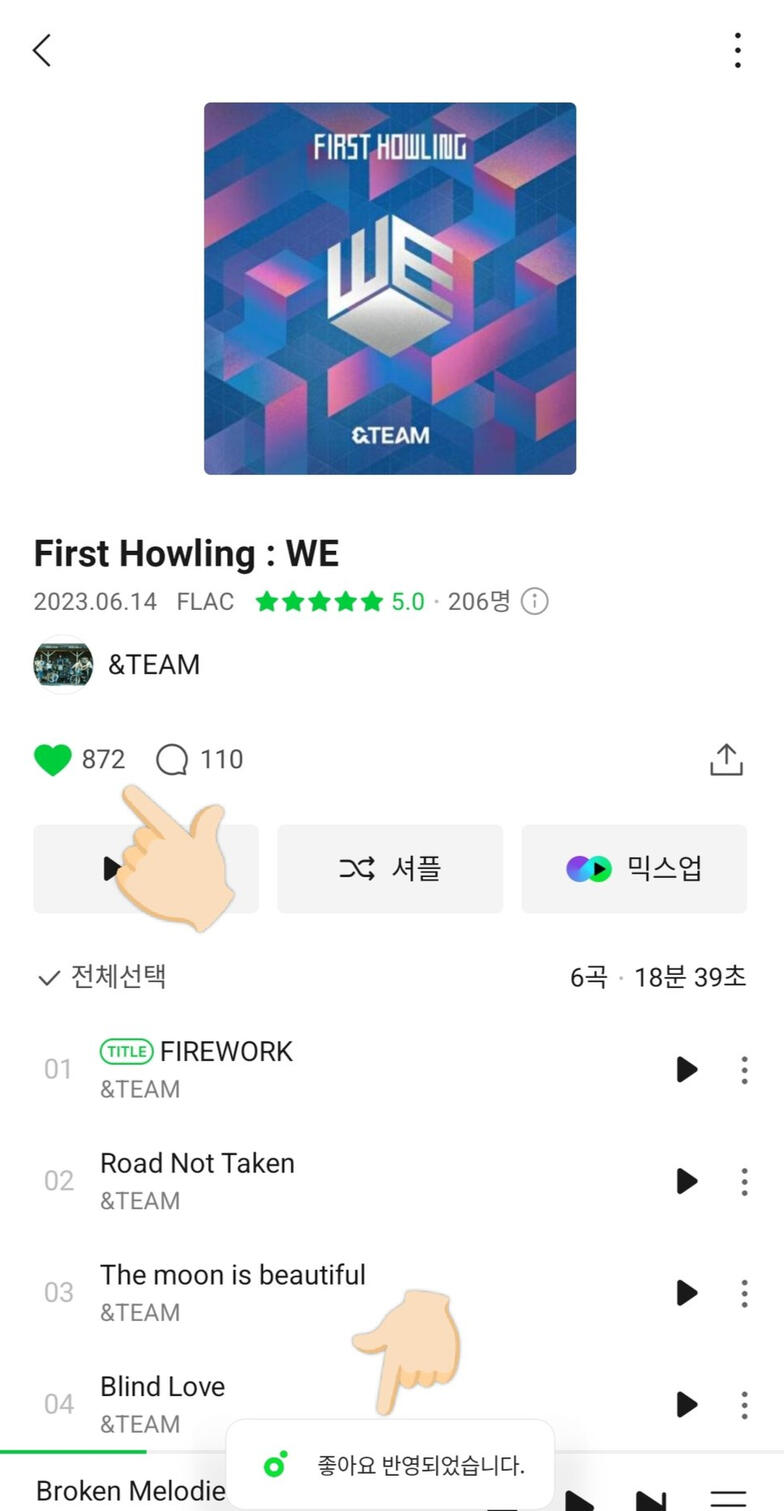Open more options for The moon is beautiful
This screenshot has height=1511, width=784.
coord(744,1293)
